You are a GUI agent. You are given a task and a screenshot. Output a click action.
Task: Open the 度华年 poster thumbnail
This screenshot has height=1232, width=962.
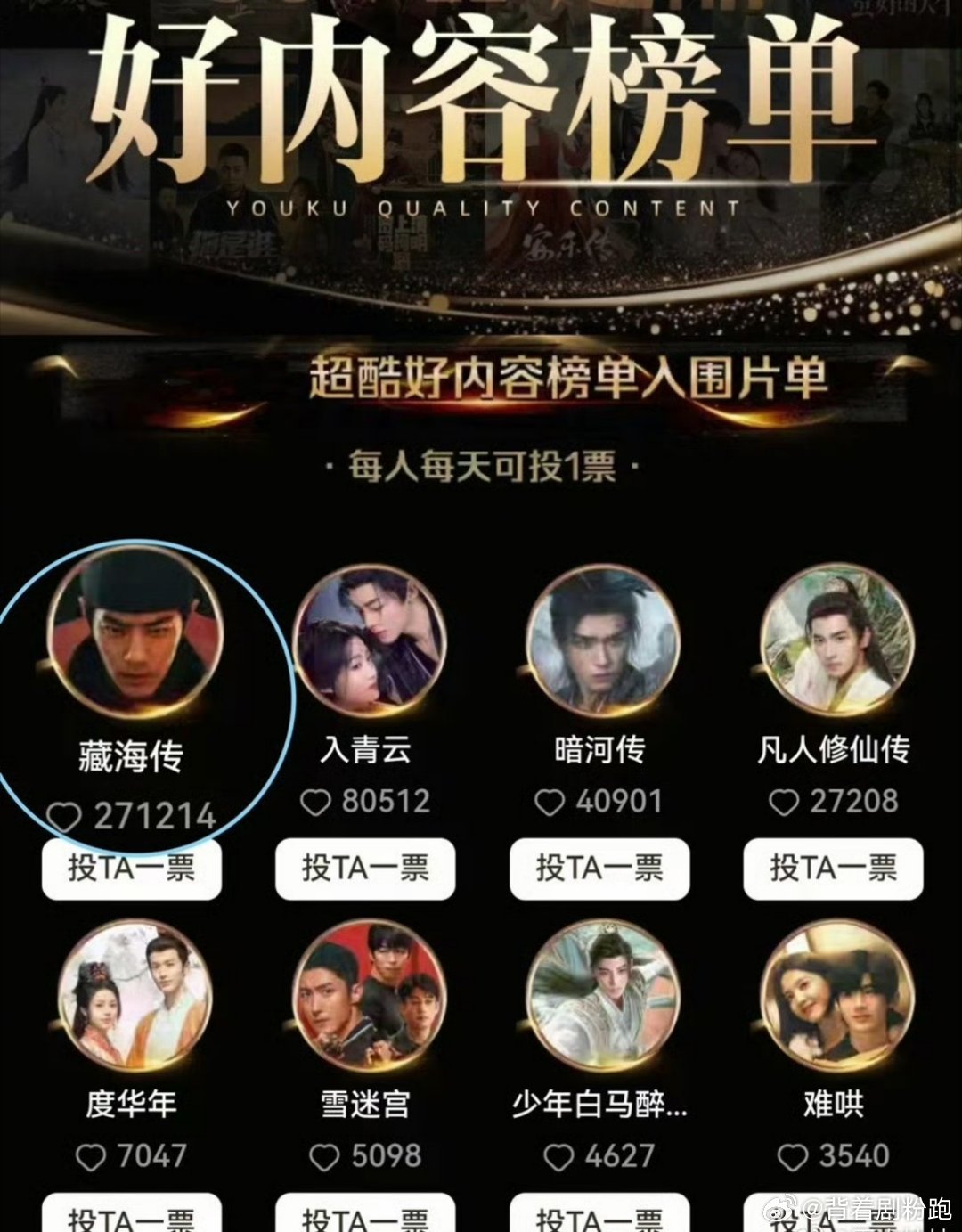130,996
